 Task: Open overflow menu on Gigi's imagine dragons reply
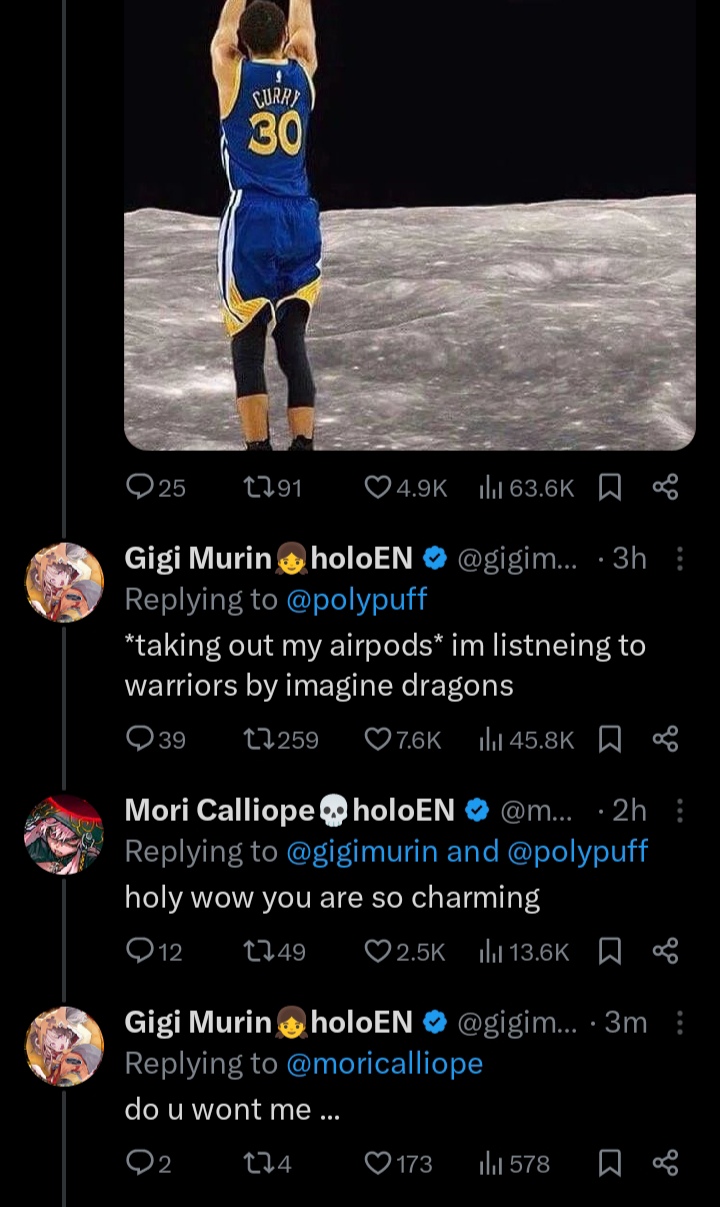(680, 559)
